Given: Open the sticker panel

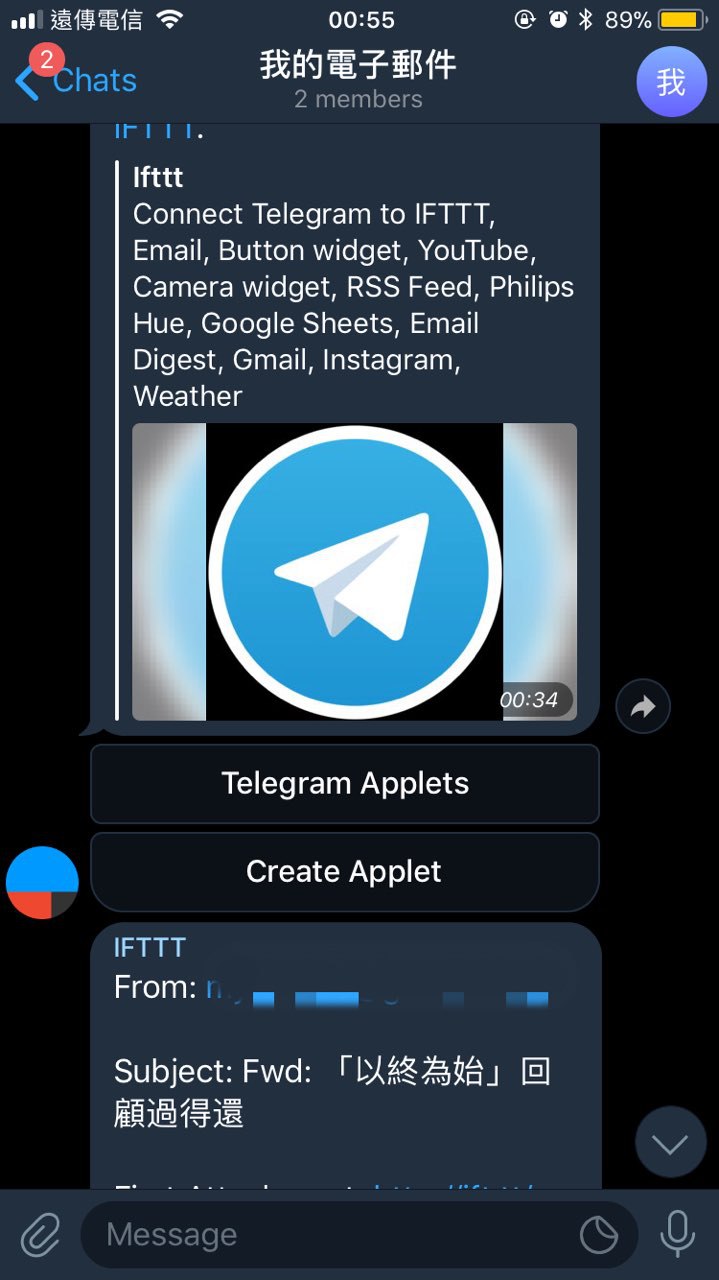Looking at the screenshot, I should click(599, 1235).
